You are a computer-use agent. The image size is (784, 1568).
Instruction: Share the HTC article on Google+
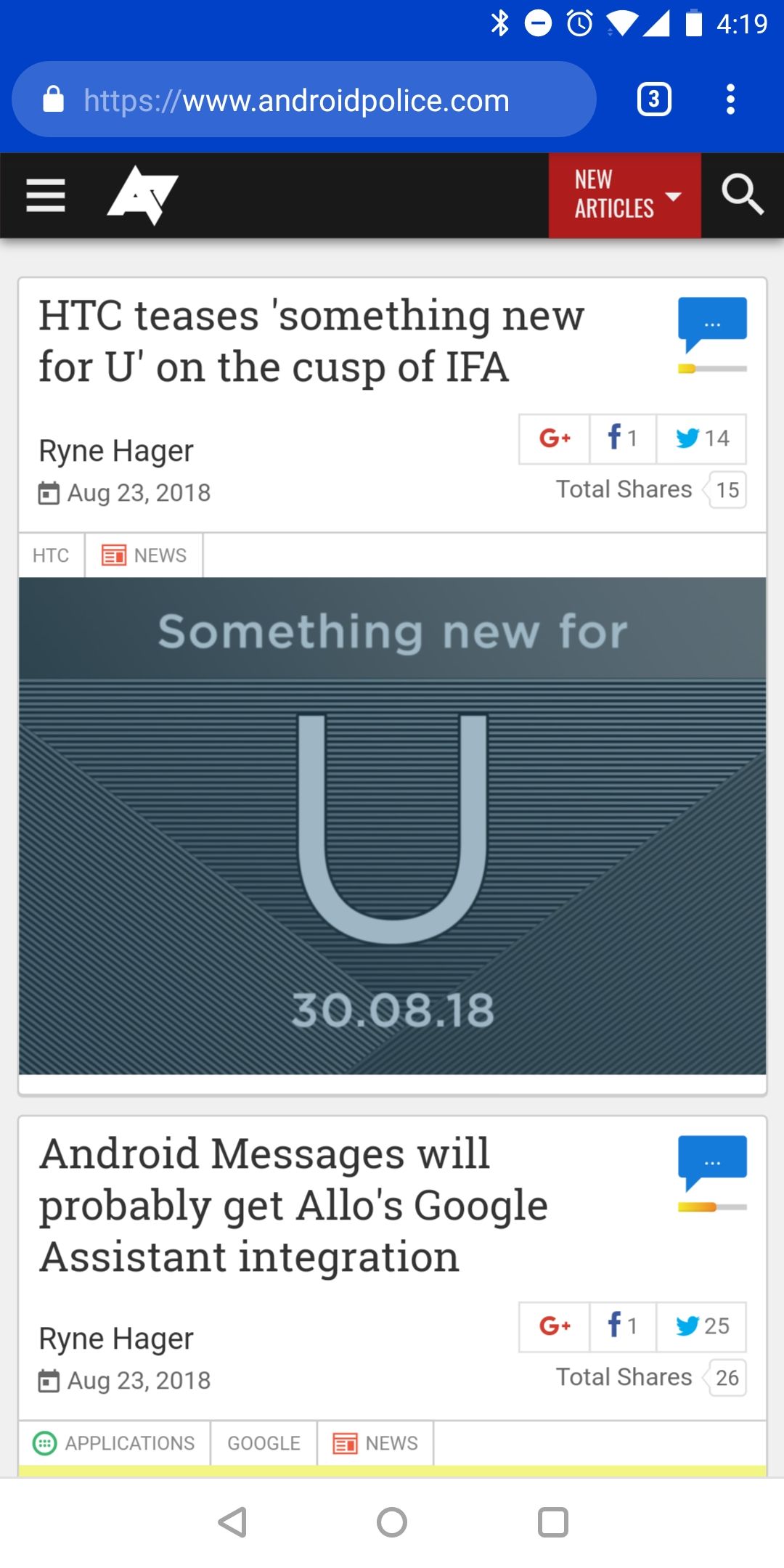[555, 438]
